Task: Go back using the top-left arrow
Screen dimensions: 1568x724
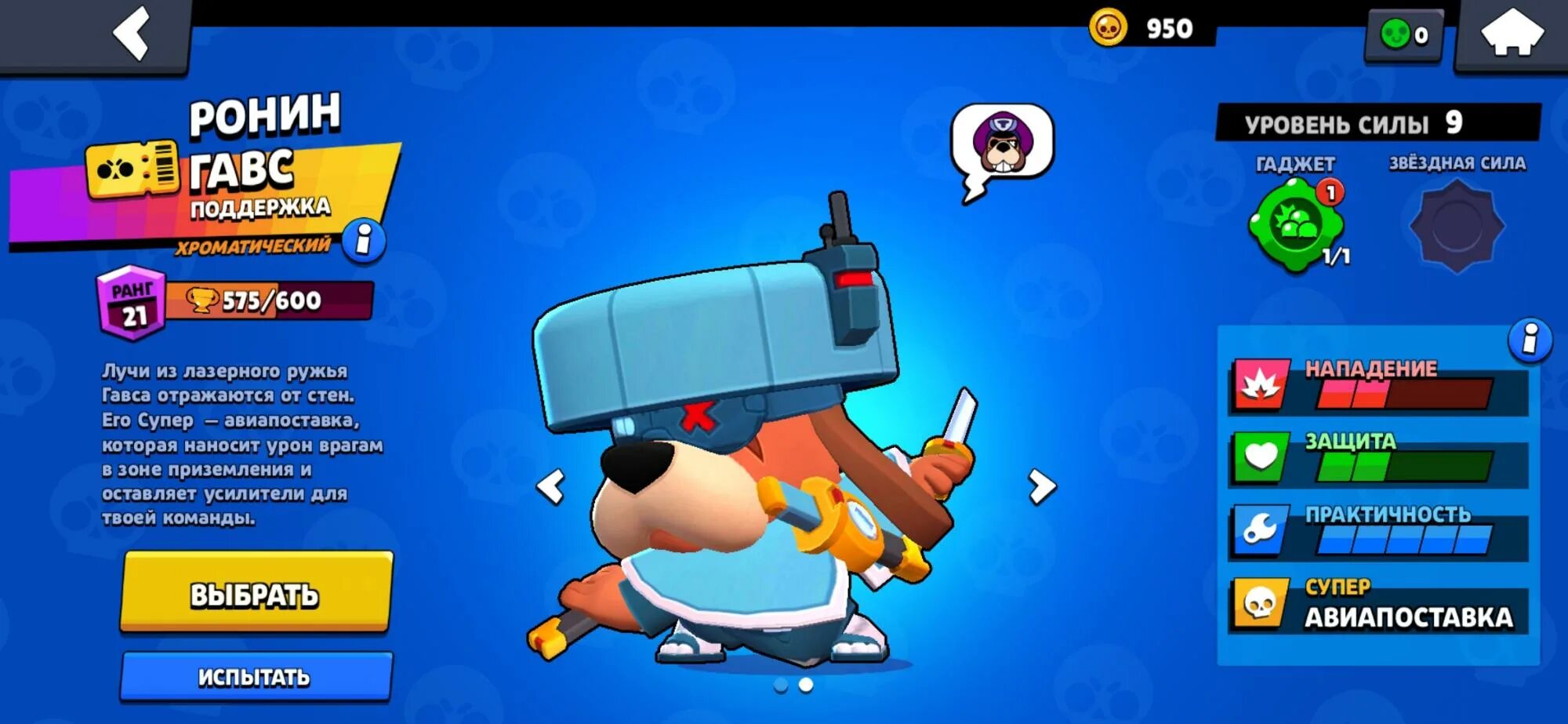Action: [x=132, y=33]
